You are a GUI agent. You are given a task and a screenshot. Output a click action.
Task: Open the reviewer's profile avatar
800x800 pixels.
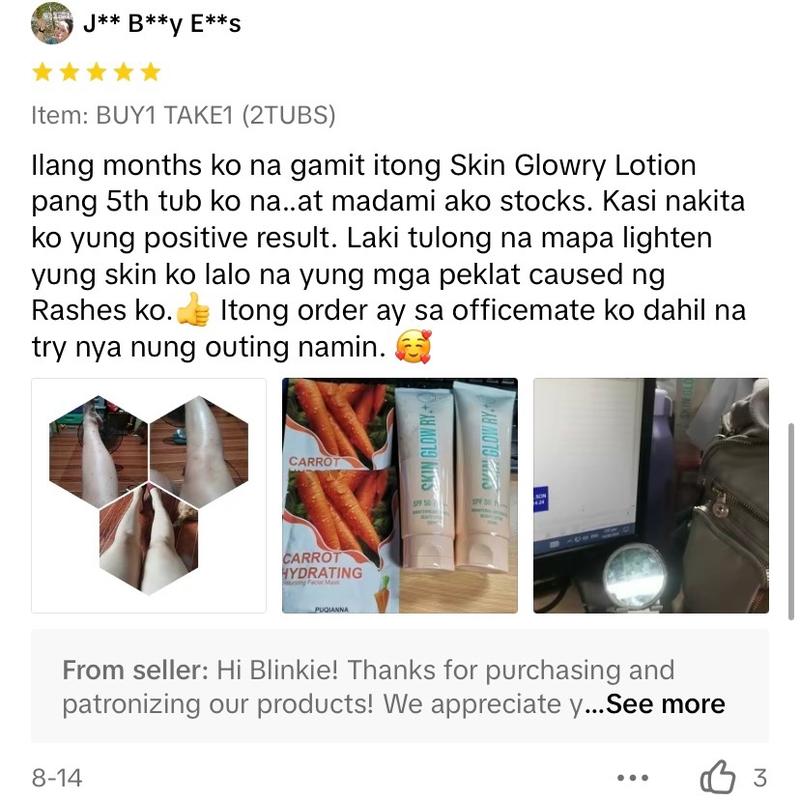52,23
